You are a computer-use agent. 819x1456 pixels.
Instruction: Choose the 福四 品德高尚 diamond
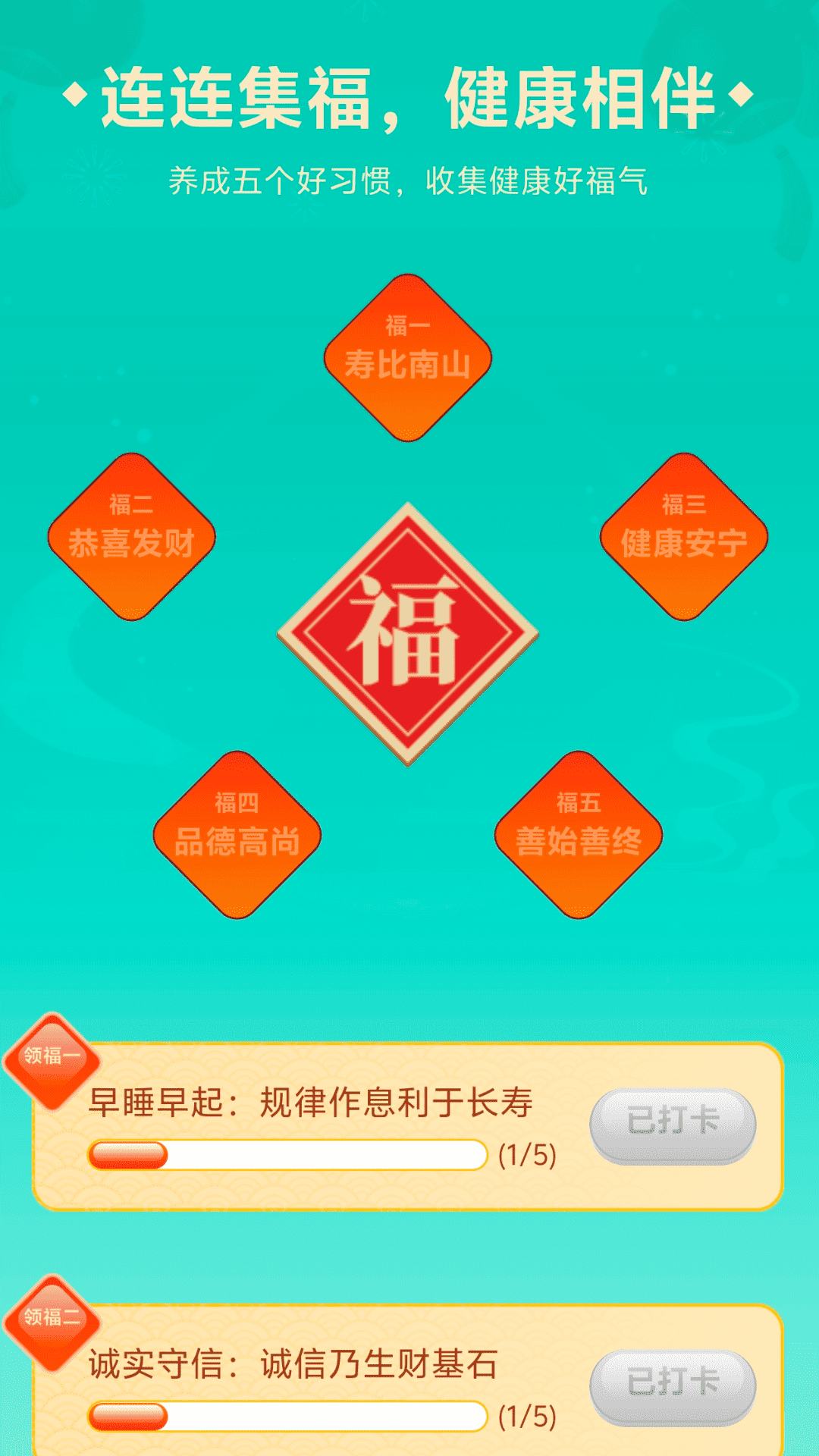tap(237, 835)
